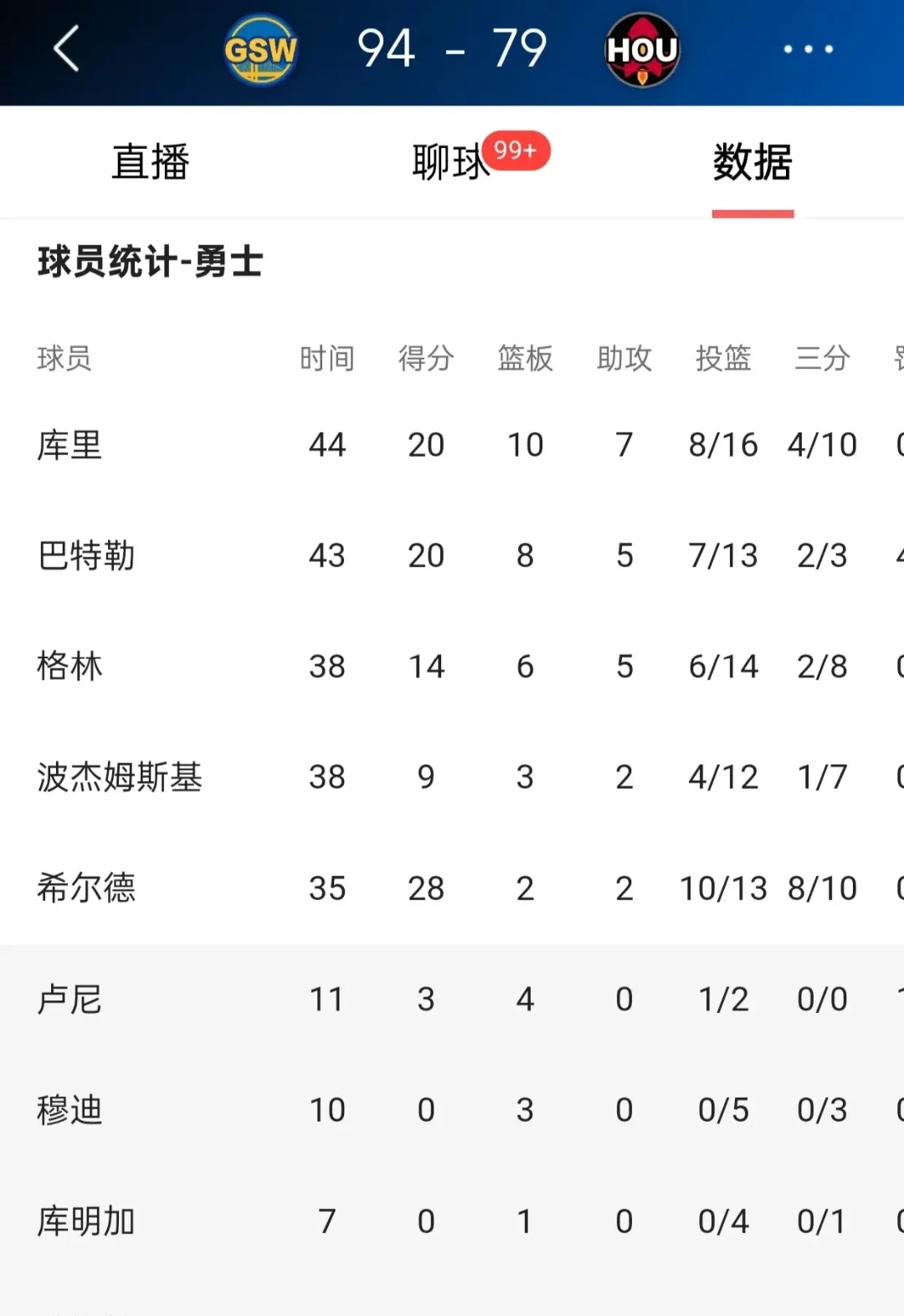The width and height of the screenshot is (904, 1316).
Task: Go back using the top-left arrow
Action: tap(67, 49)
